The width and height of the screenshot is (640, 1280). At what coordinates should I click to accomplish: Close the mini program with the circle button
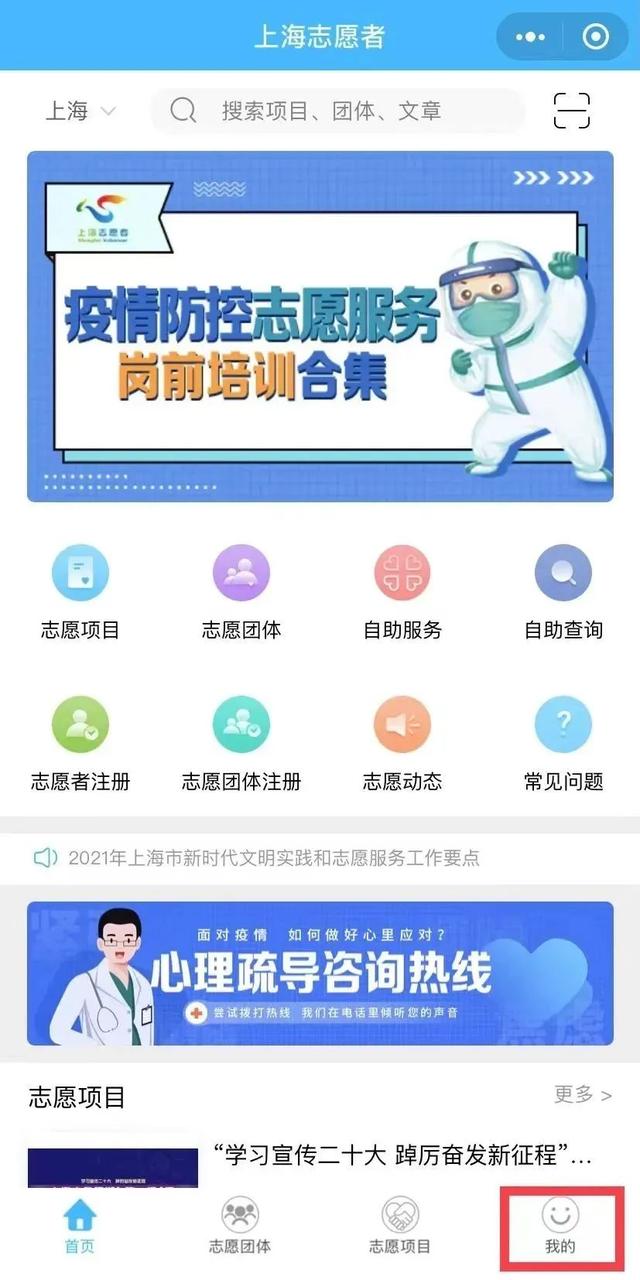point(595,37)
